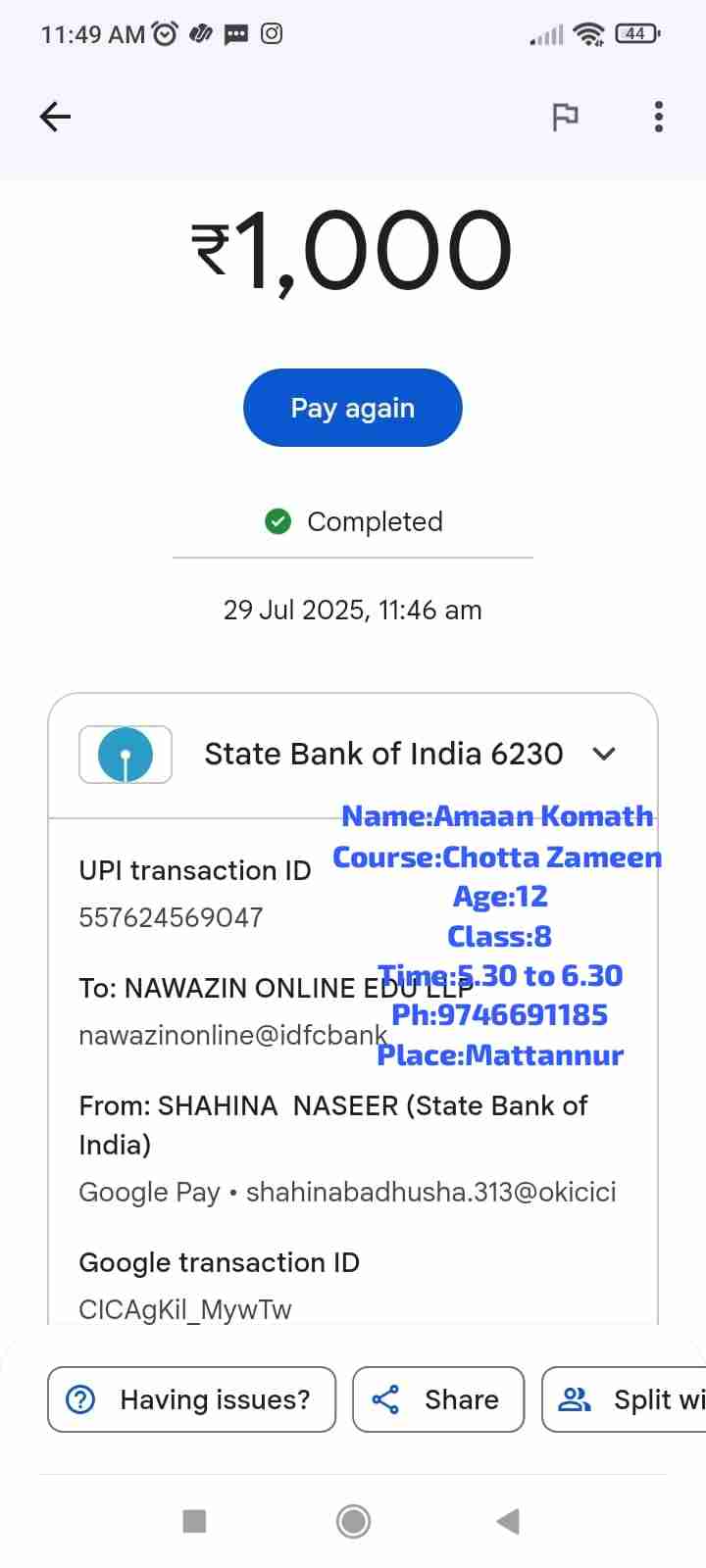Share this payment receipt
This screenshot has height=1568, width=706.
(x=438, y=1399)
